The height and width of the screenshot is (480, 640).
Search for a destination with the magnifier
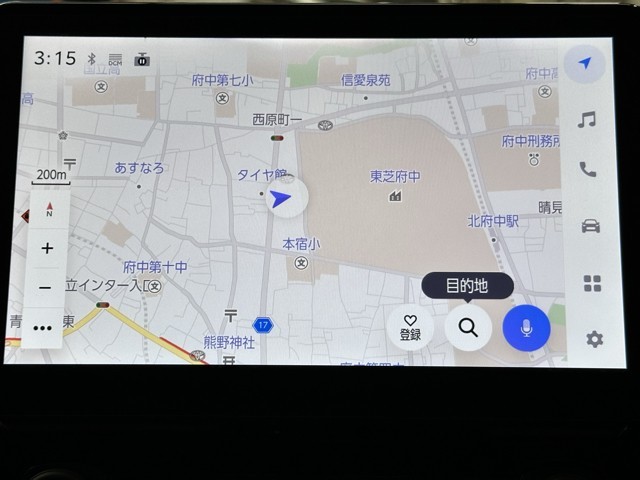(x=468, y=327)
